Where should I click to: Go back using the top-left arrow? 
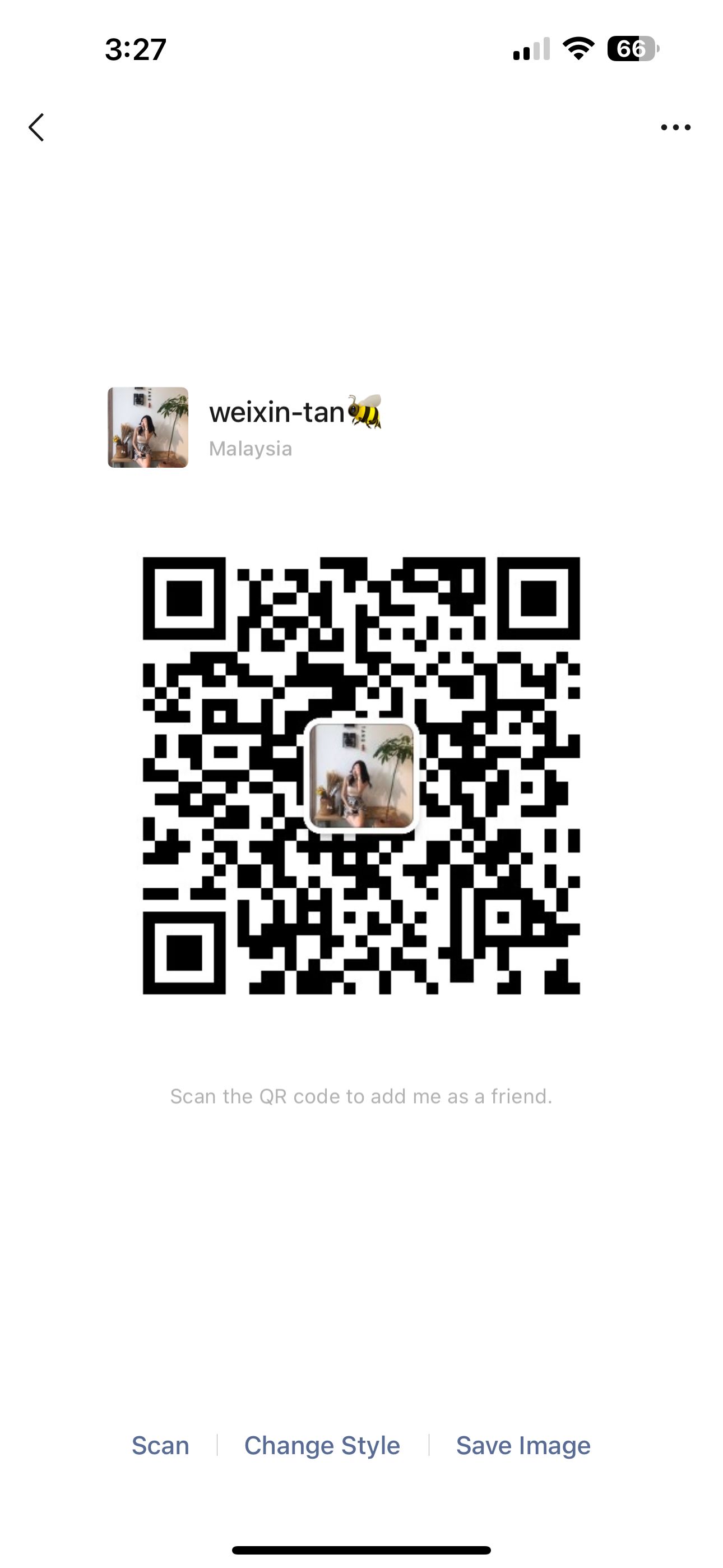[x=36, y=127]
